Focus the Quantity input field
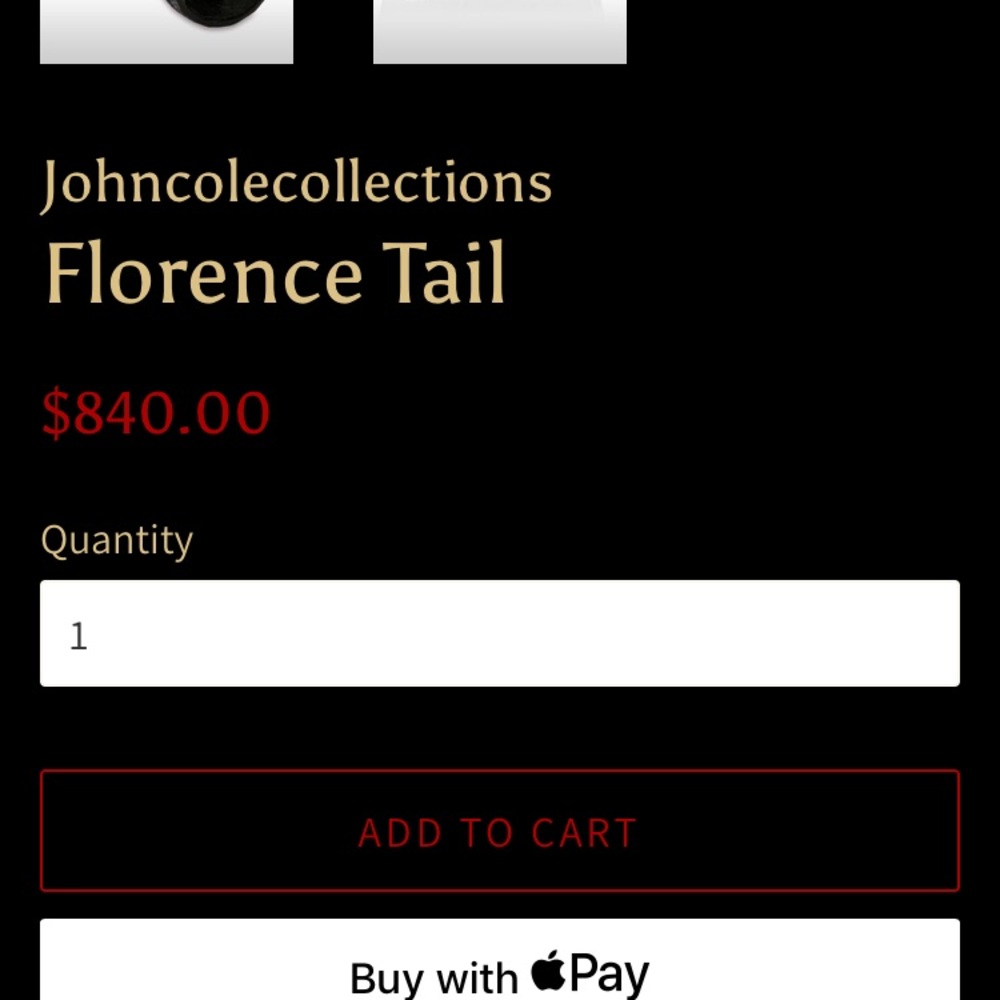The height and width of the screenshot is (1000, 1000). [x=499, y=634]
